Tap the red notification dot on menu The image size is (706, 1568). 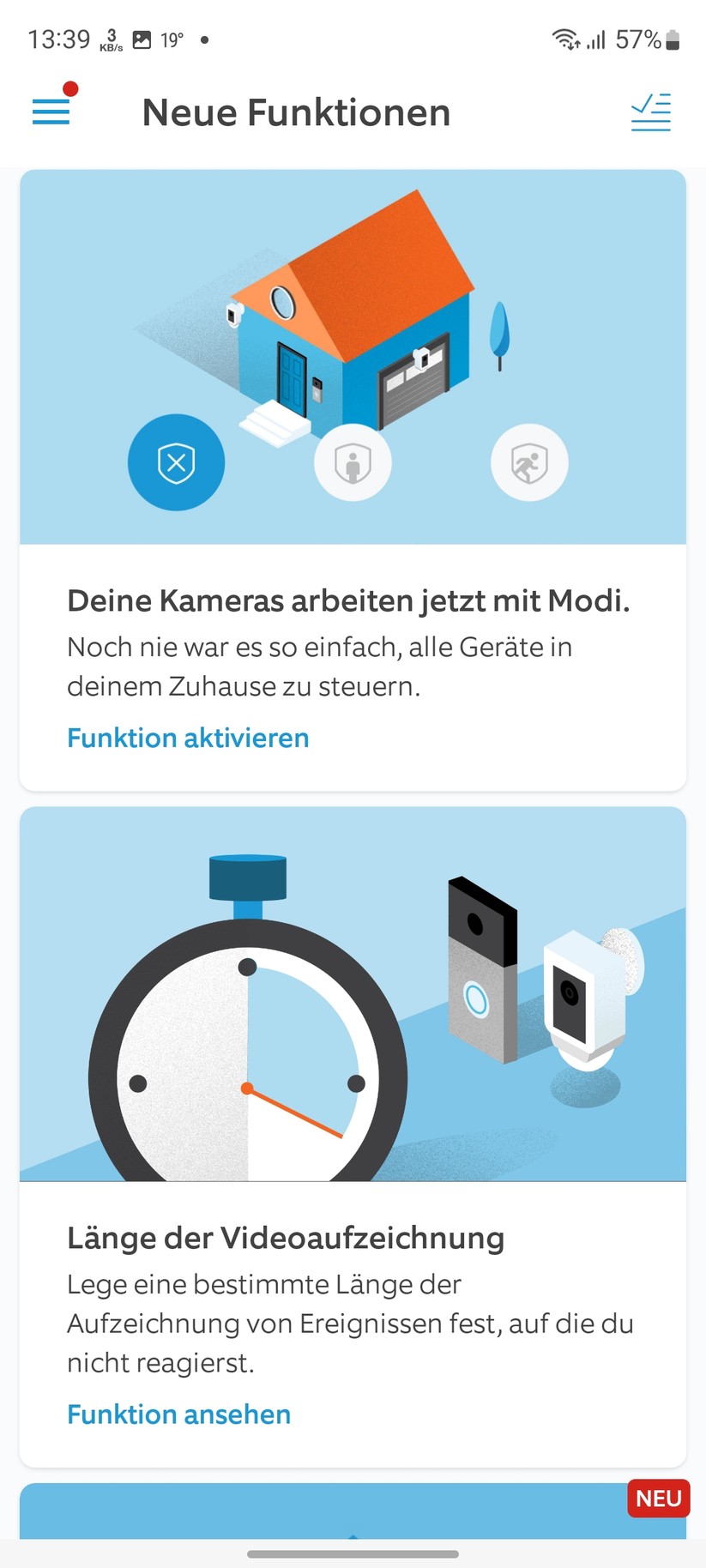70,87
